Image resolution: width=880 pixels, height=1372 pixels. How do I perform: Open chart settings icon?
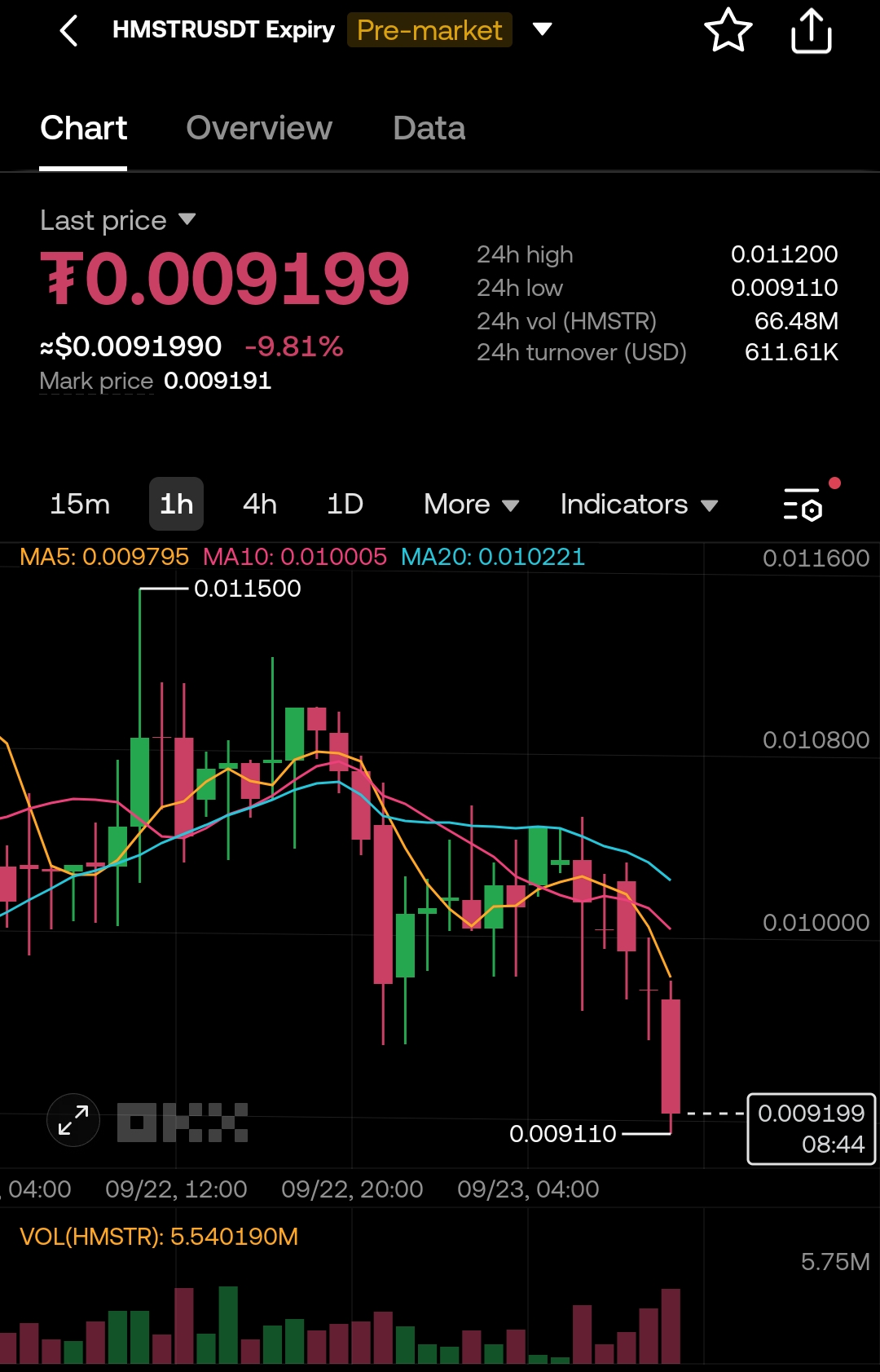pos(803,504)
